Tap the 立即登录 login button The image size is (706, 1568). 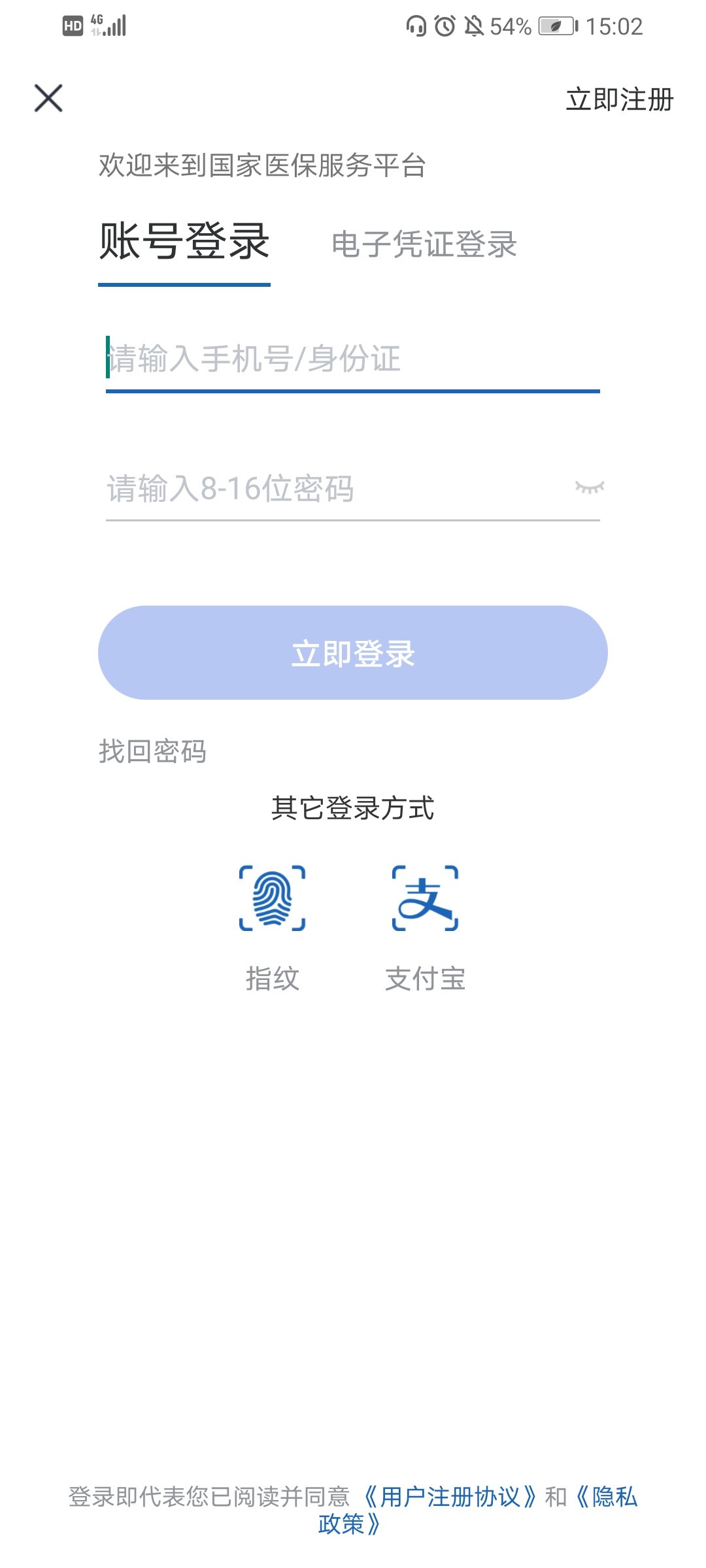[x=353, y=653]
